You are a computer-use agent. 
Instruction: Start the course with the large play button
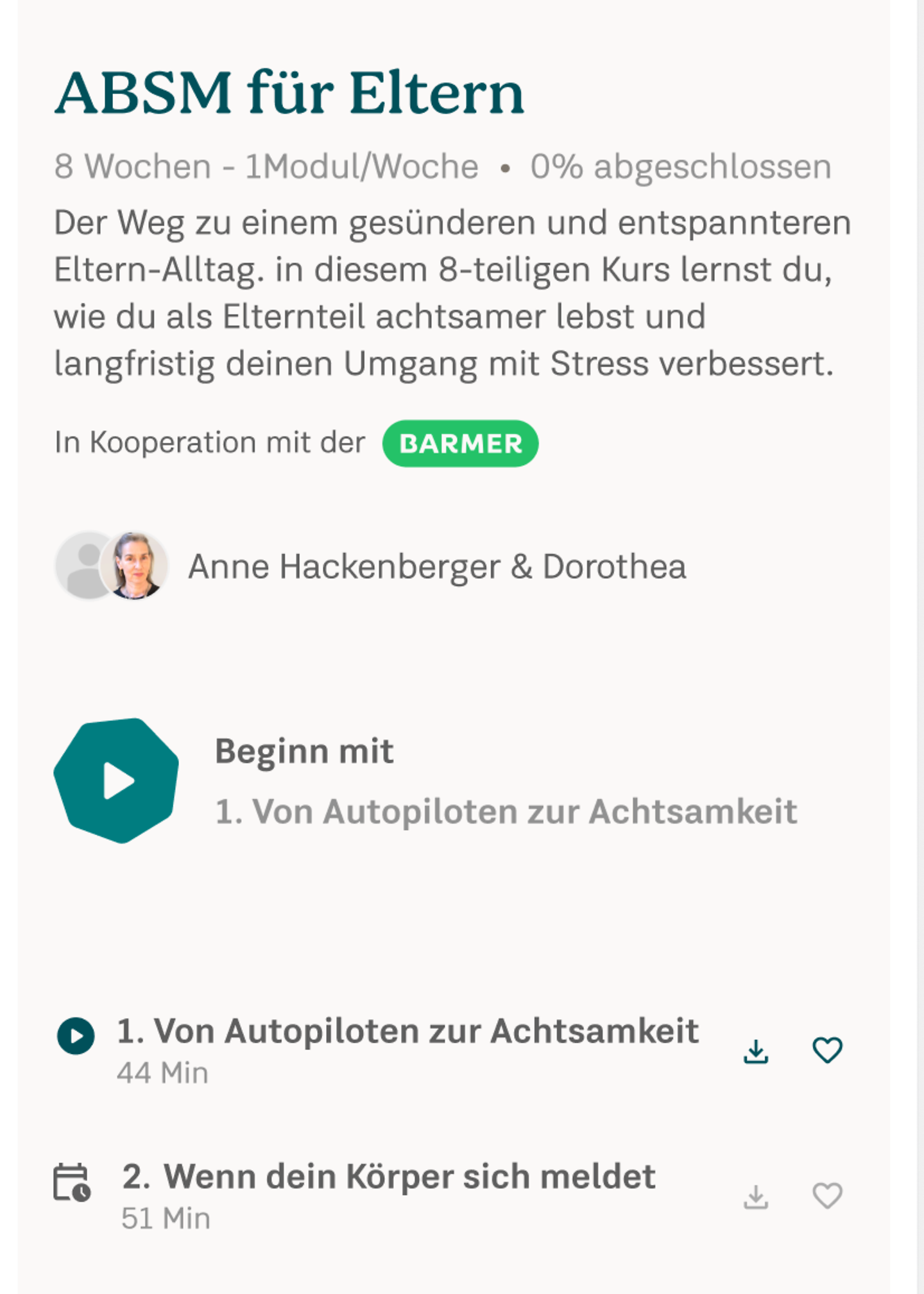click(x=116, y=781)
